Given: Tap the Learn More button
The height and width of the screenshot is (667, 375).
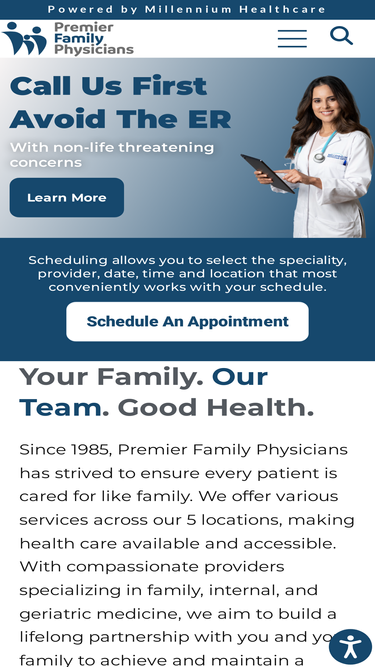Looking at the screenshot, I should [x=67, y=197].
